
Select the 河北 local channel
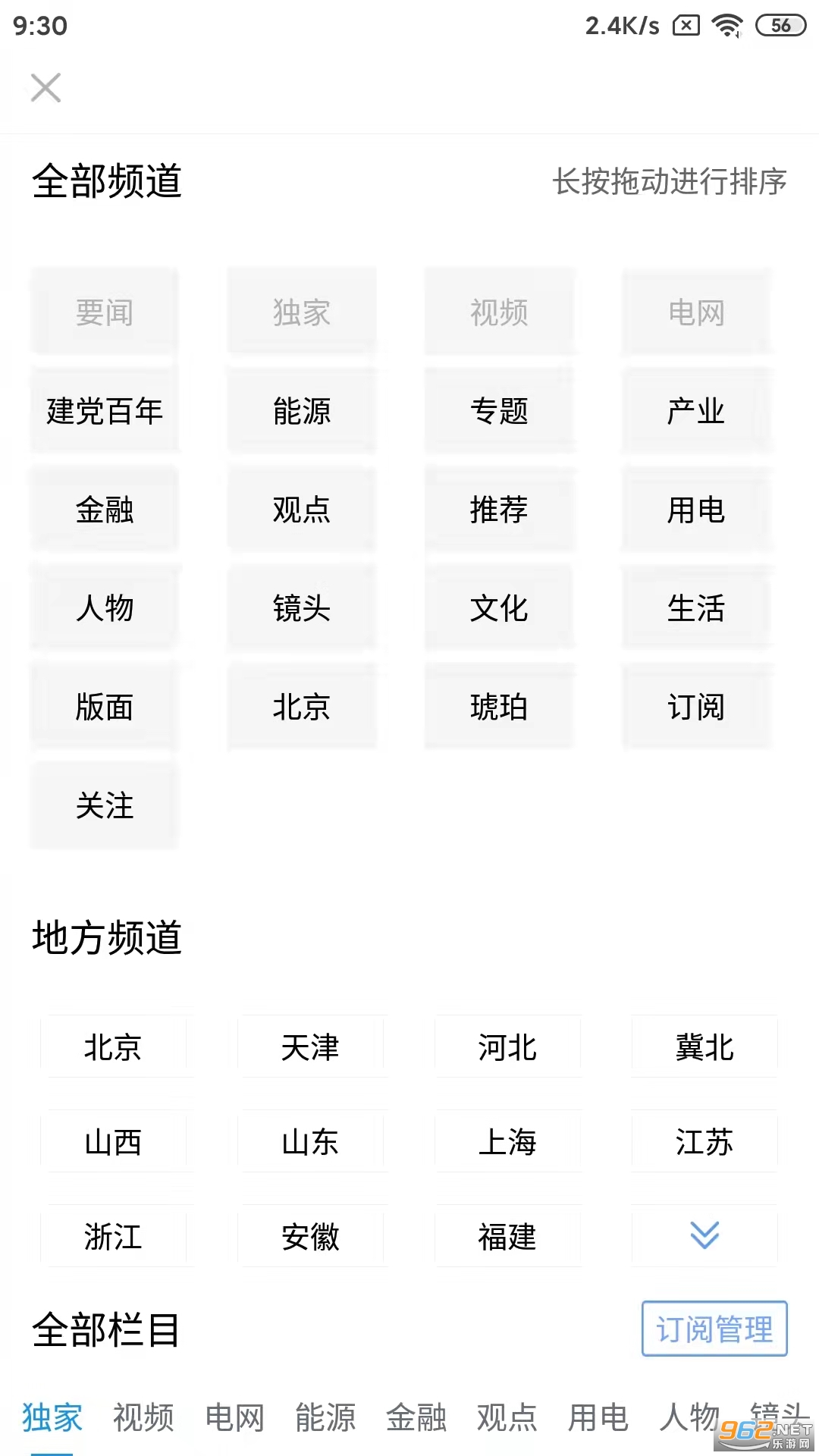tap(507, 1047)
